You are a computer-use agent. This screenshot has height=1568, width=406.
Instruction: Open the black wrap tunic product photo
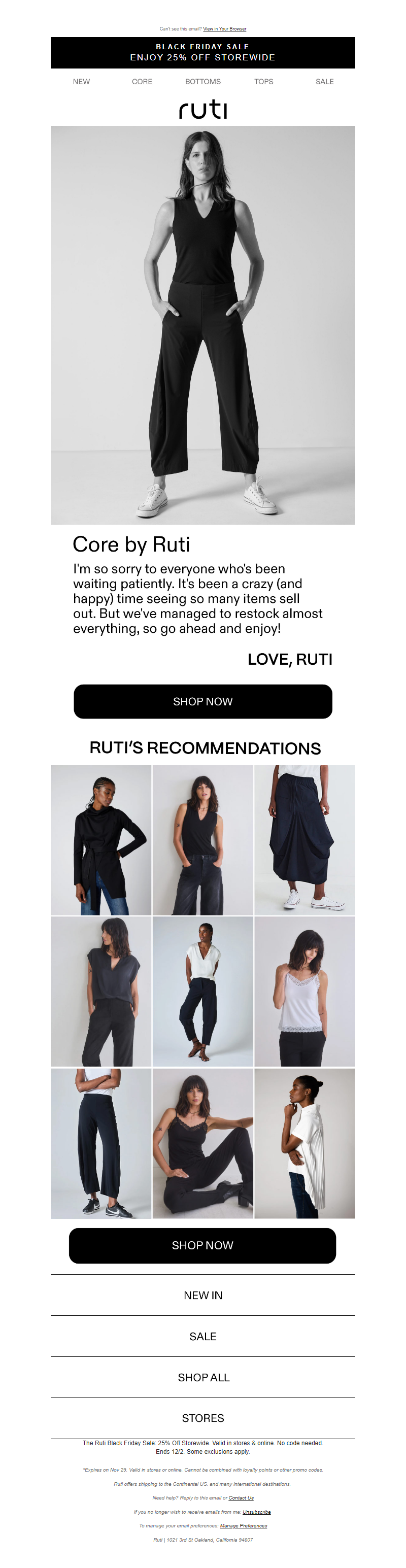(x=101, y=840)
